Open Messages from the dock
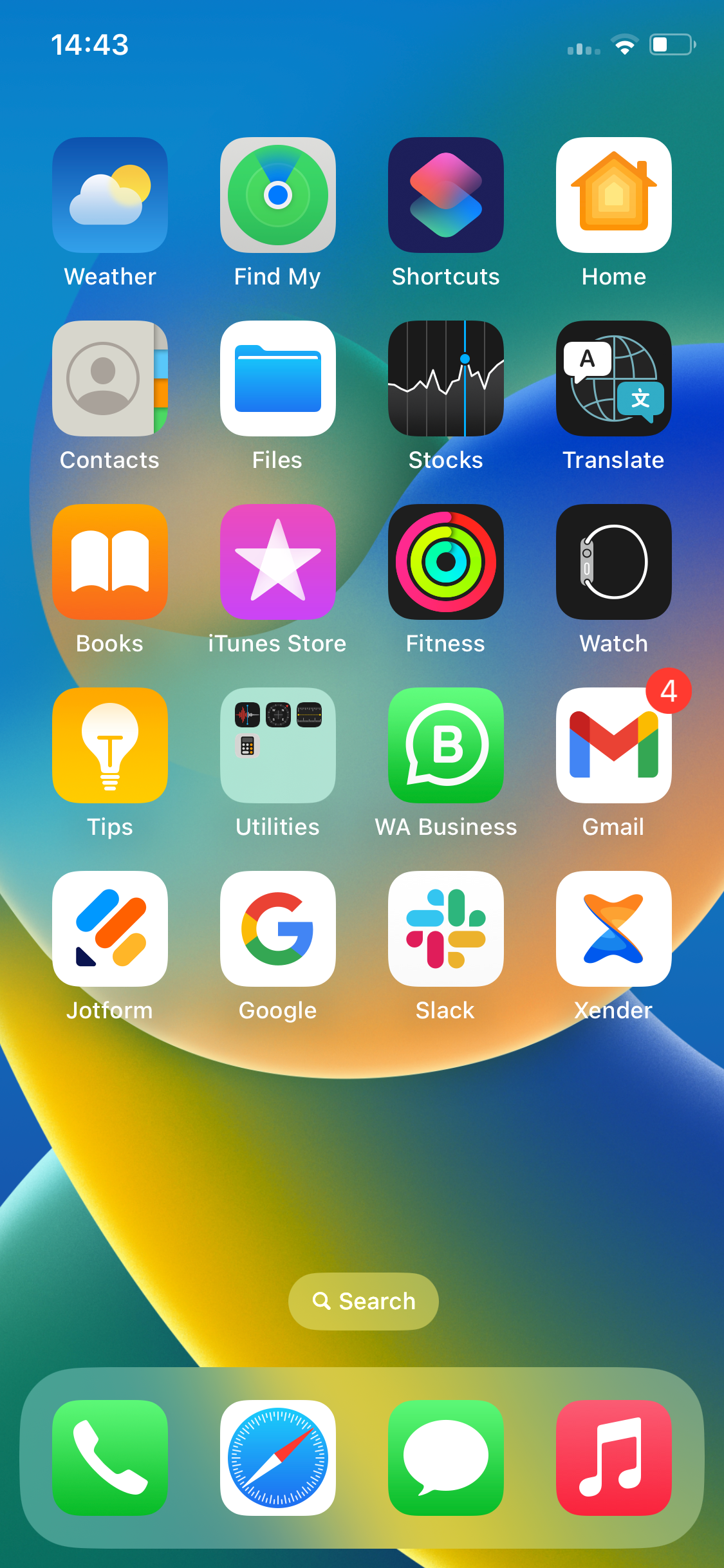This screenshot has width=724, height=1568. tap(445, 1456)
